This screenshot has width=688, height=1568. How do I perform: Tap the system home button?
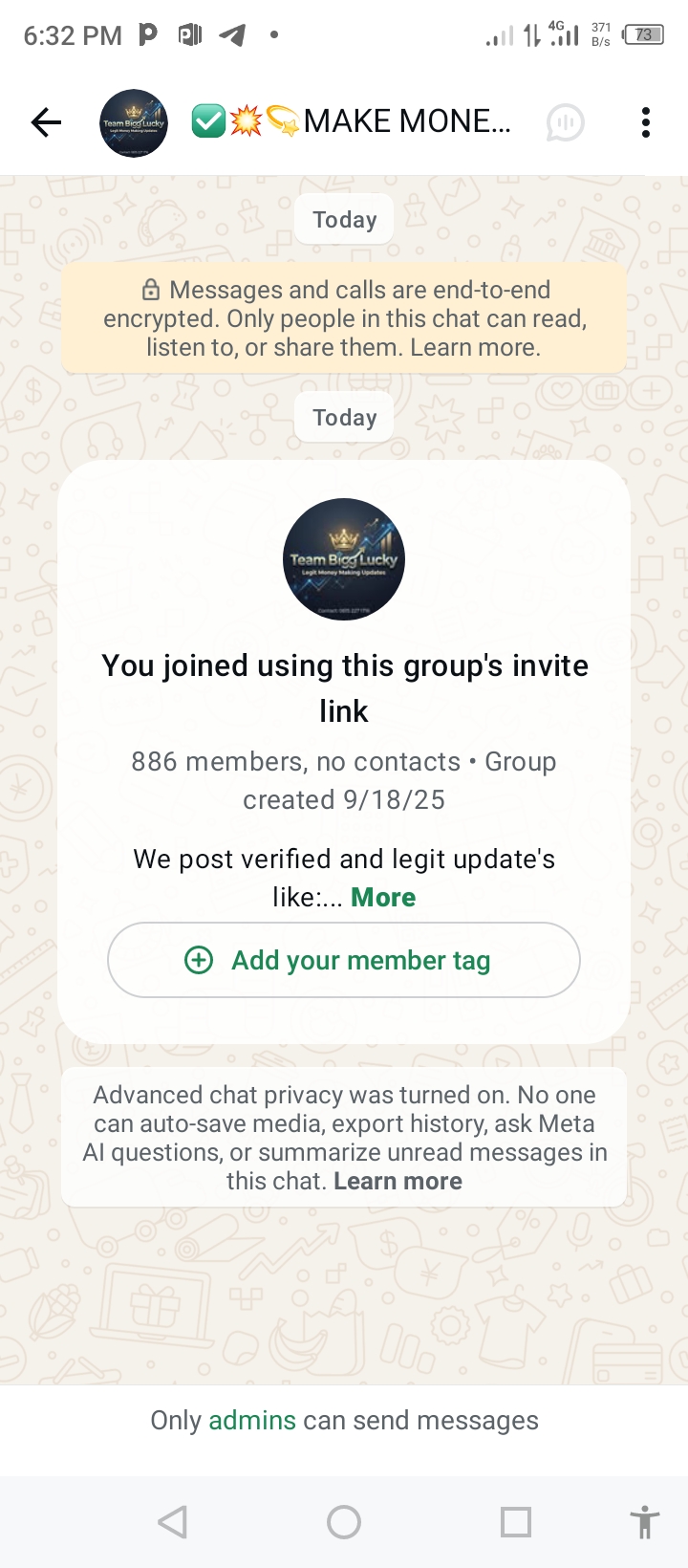[x=344, y=1521]
